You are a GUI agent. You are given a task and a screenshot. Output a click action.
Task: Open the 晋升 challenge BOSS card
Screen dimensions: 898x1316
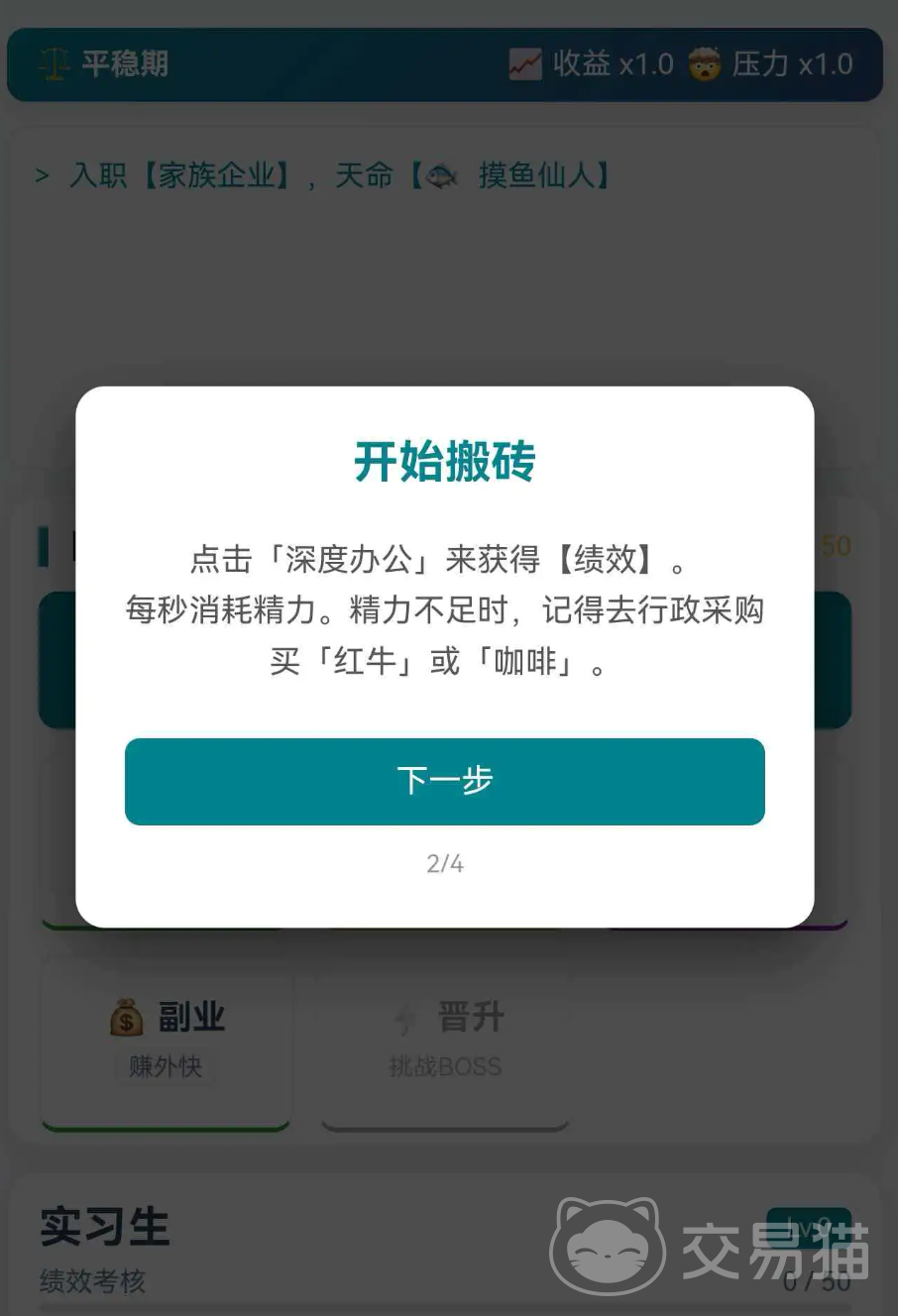pos(445,1041)
